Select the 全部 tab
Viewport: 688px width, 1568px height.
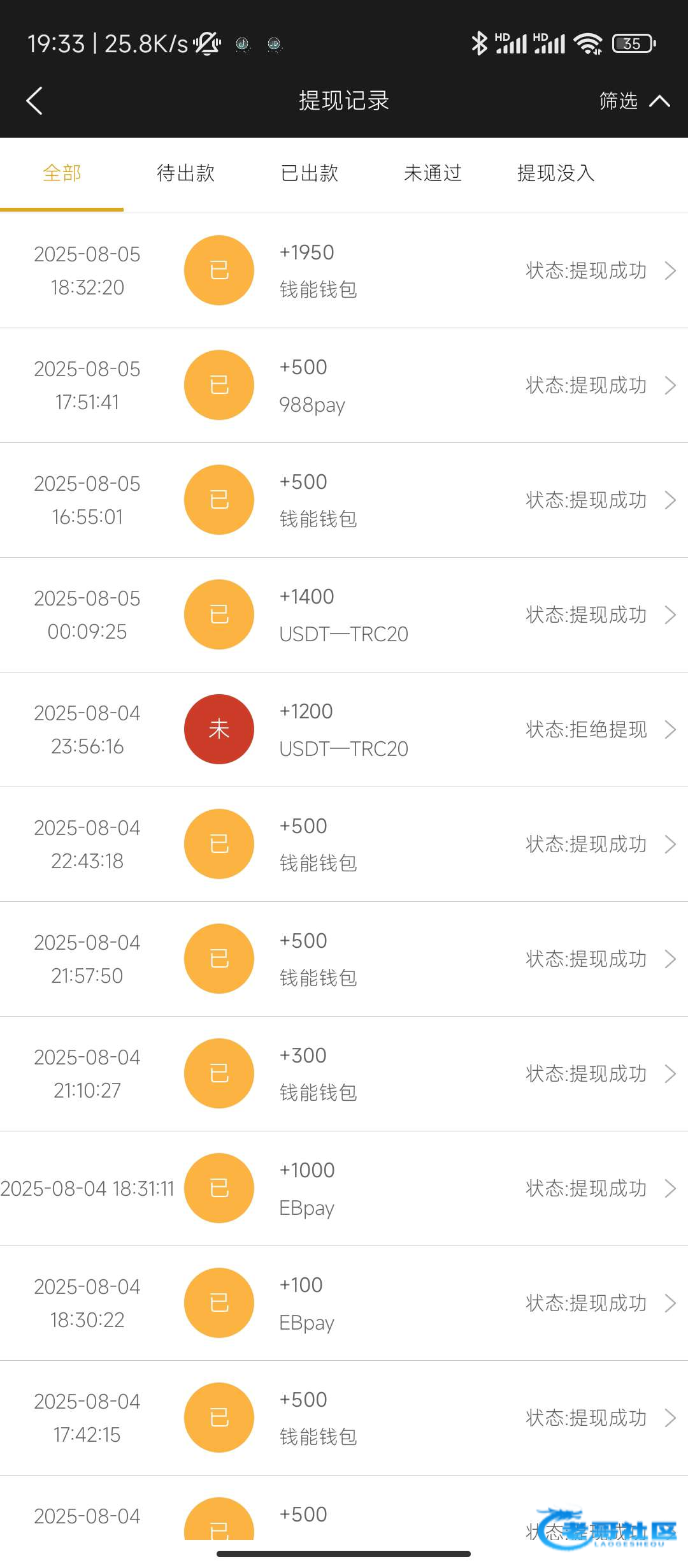pyautogui.click(x=62, y=173)
